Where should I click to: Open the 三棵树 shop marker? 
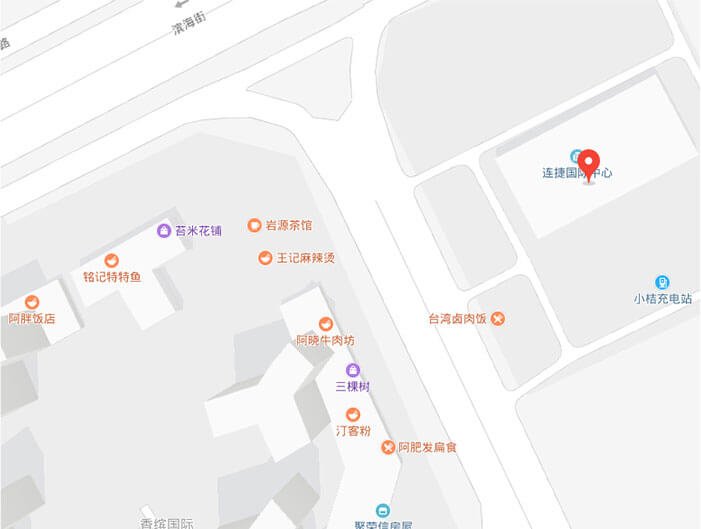tap(352, 370)
